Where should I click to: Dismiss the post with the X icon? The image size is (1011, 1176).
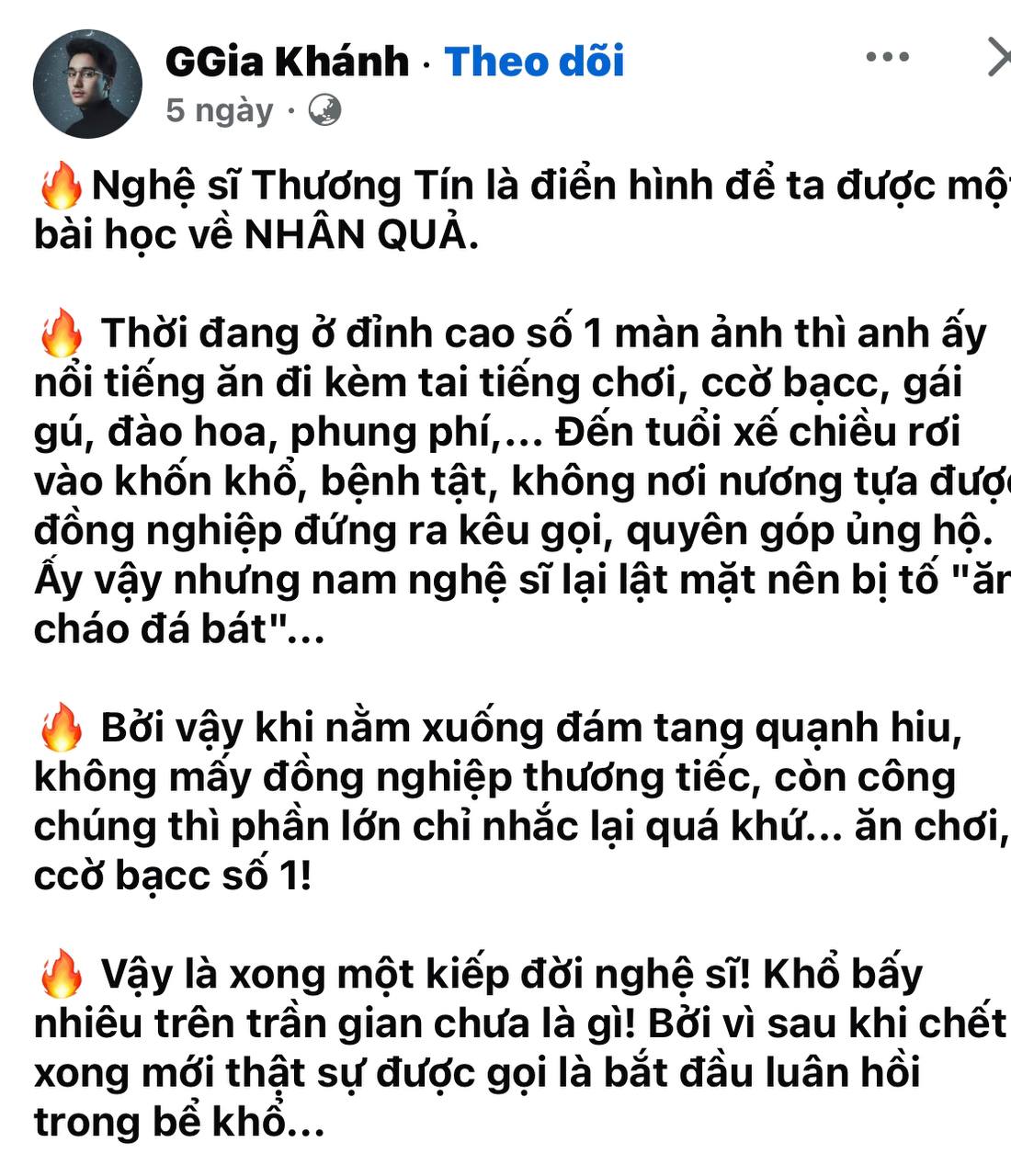[998, 57]
